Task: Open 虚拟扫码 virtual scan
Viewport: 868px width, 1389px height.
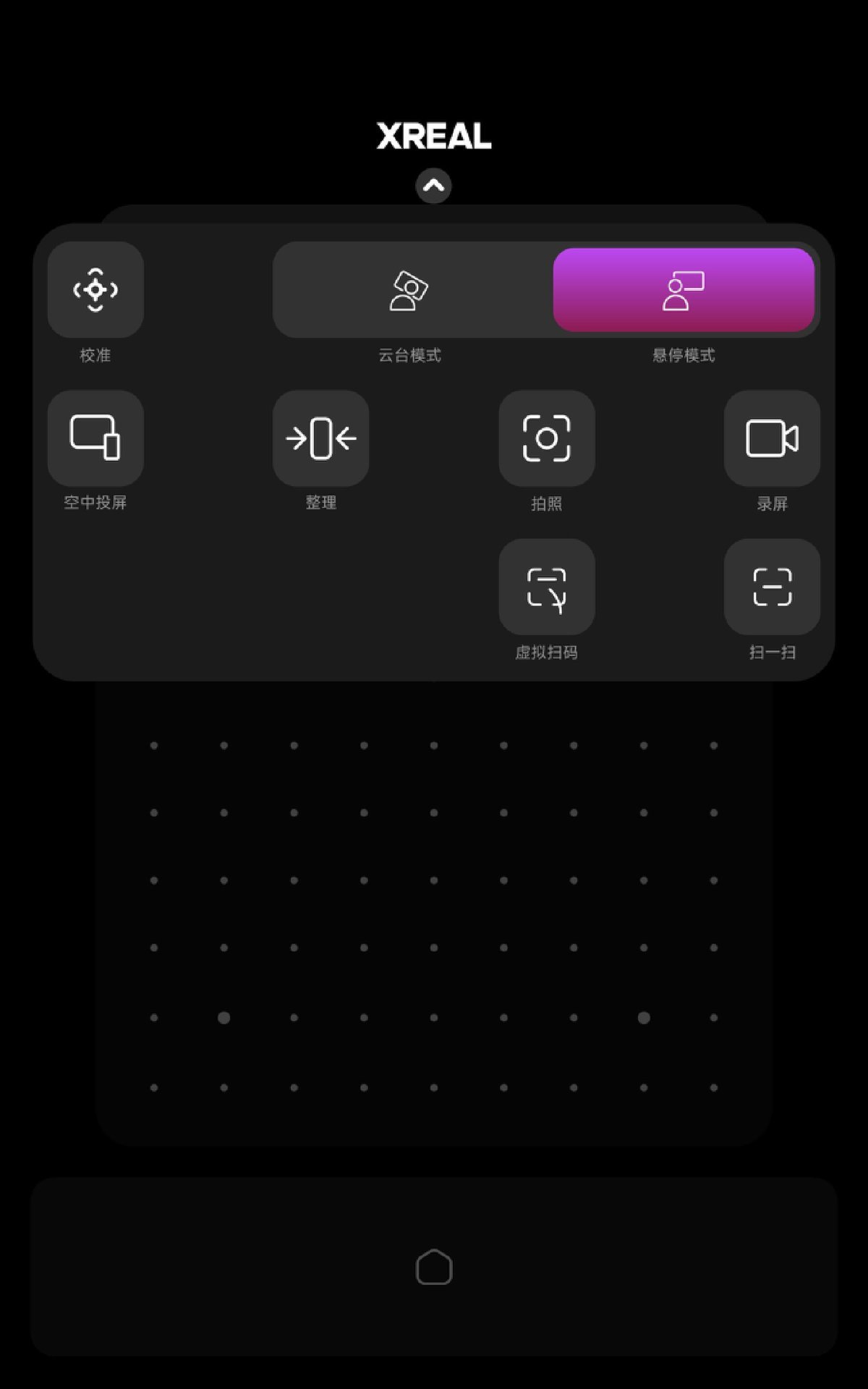Action: point(547,587)
